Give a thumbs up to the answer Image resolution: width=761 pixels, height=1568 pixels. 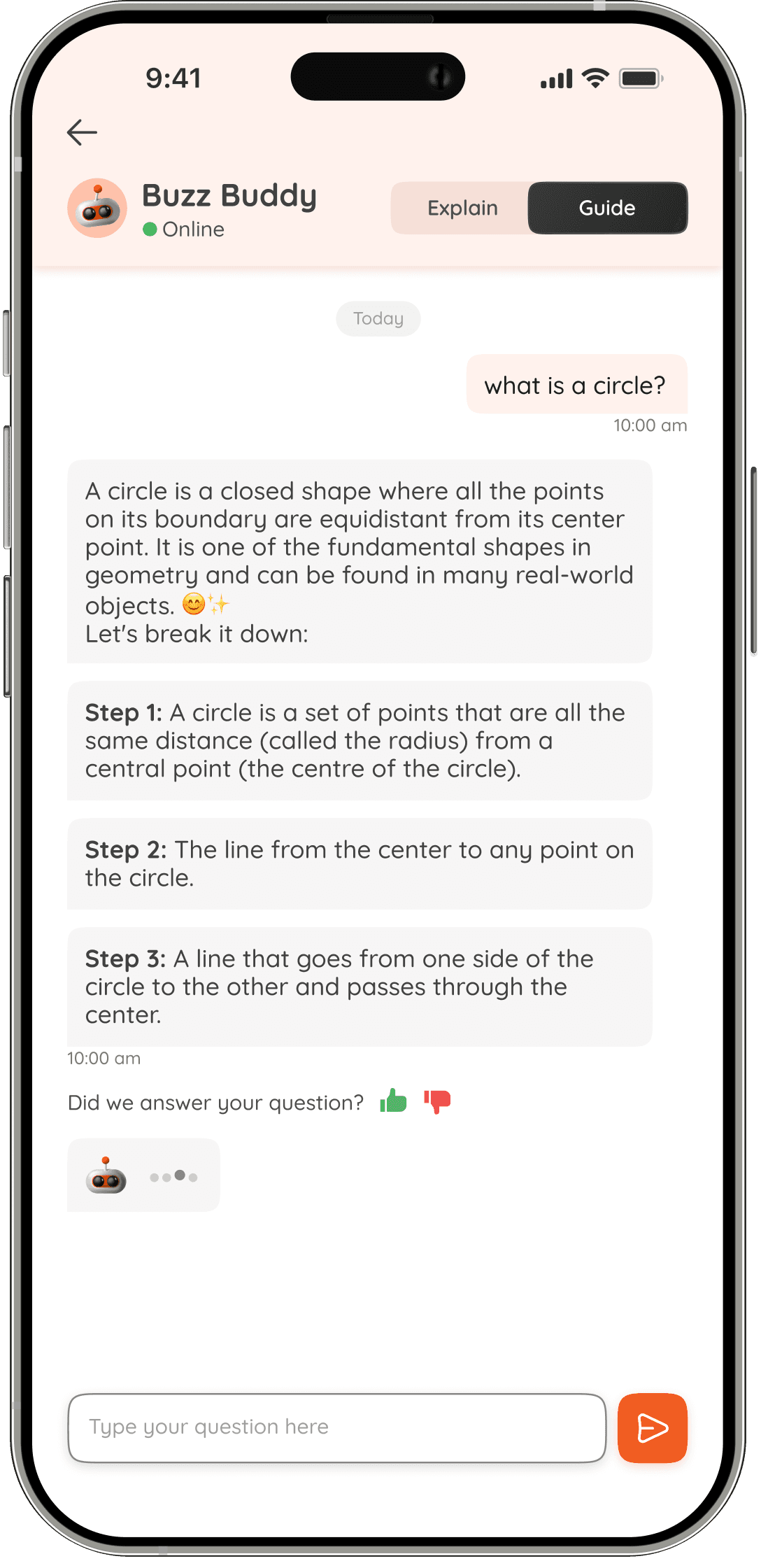point(393,1101)
